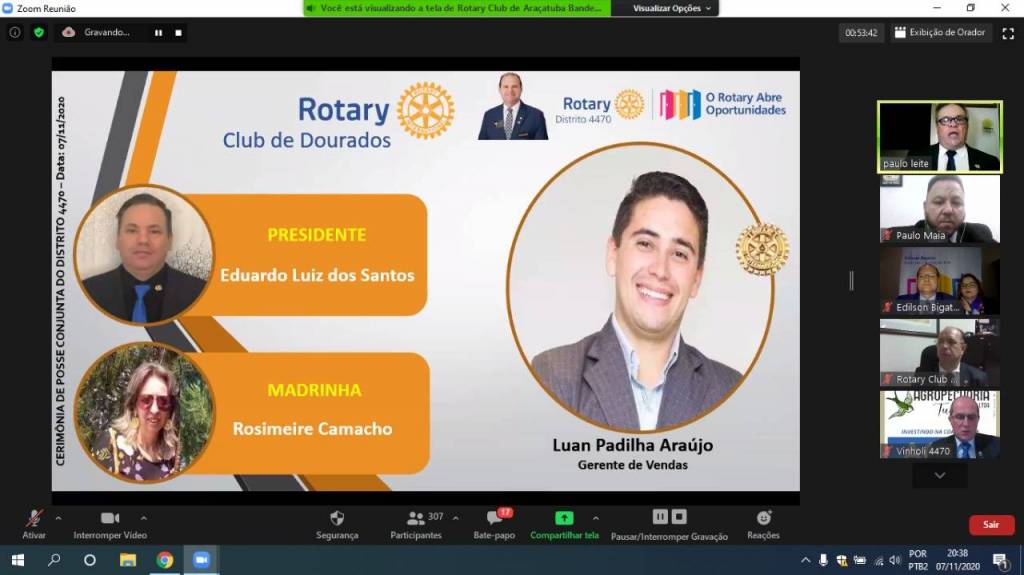Expand audio options arrow beside Ativar
1024x575 pixels.
pyautogui.click(x=58, y=518)
